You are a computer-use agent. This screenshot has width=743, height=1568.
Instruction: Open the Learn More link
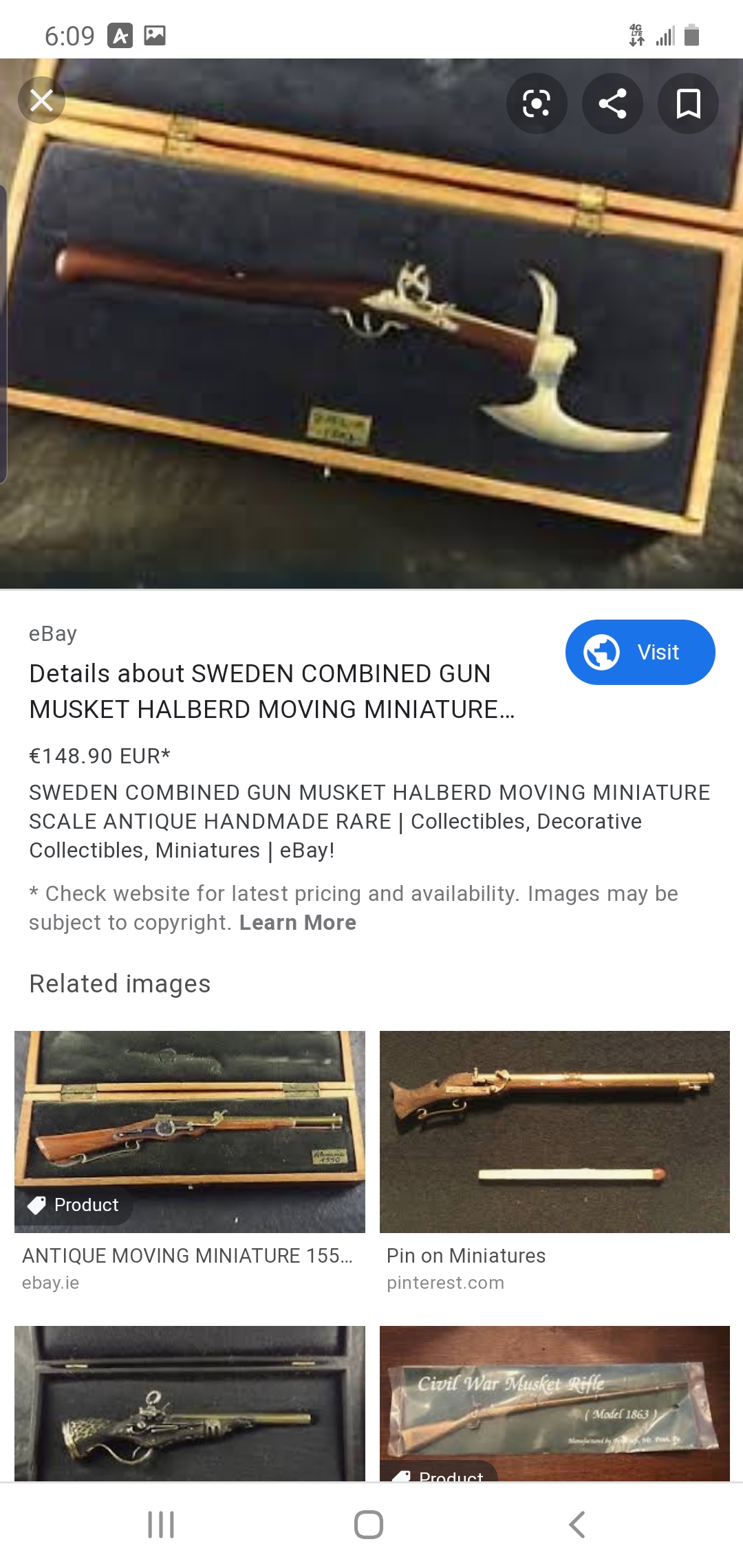[x=297, y=922]
